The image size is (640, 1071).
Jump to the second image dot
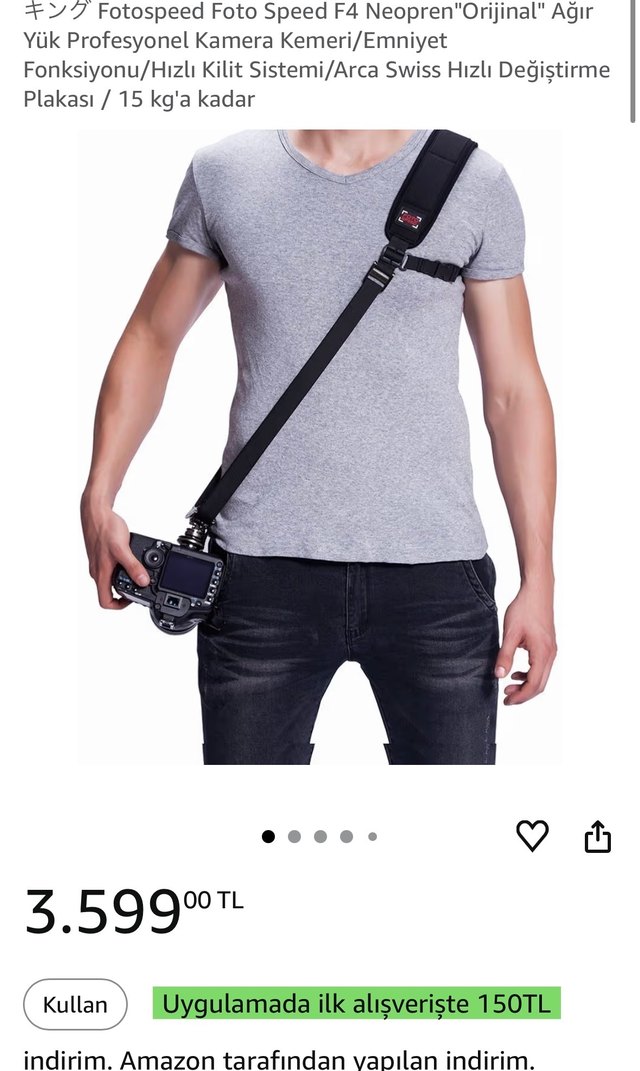coord(294,837)
